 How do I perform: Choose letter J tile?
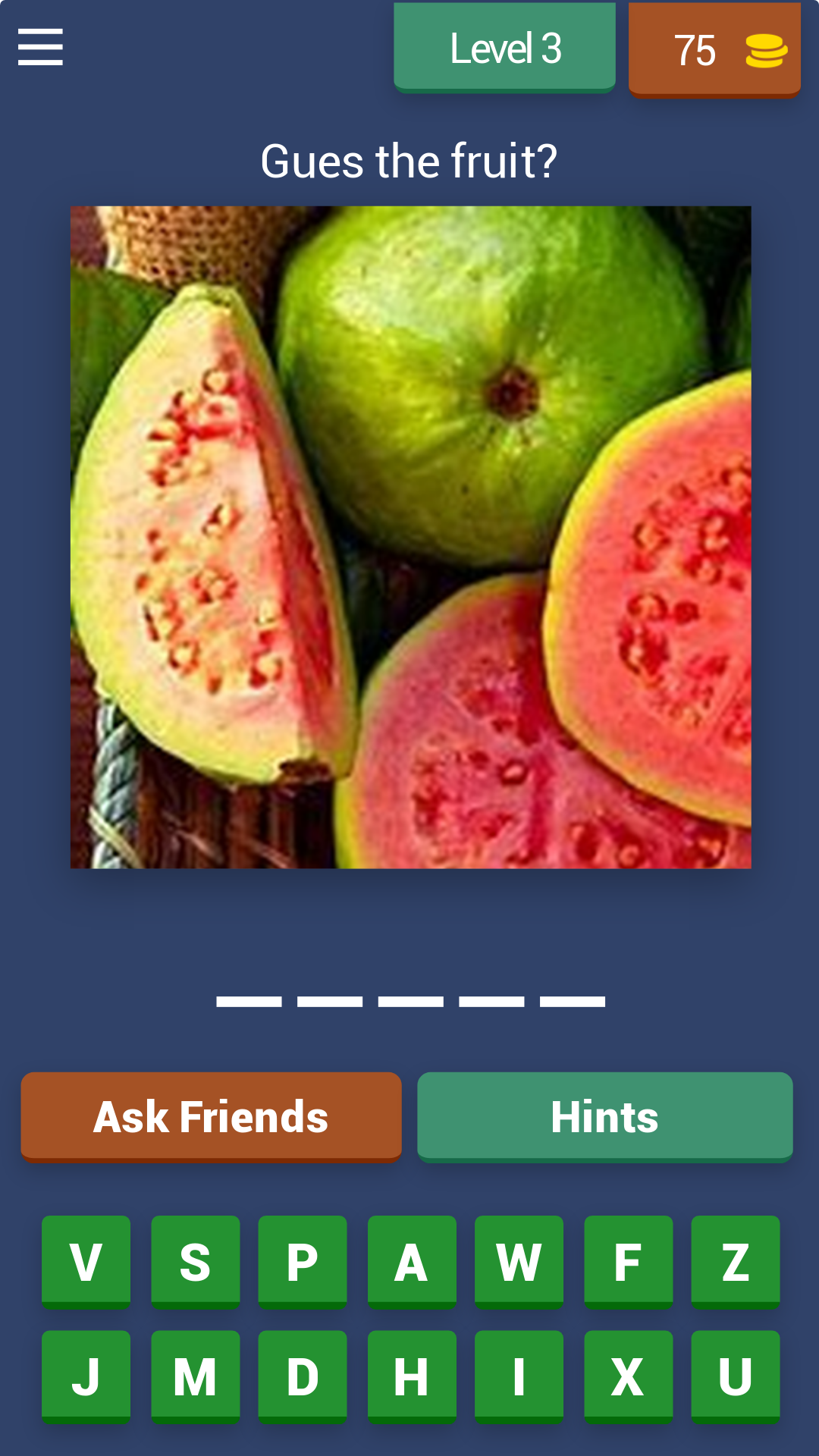coord(86,1377)
